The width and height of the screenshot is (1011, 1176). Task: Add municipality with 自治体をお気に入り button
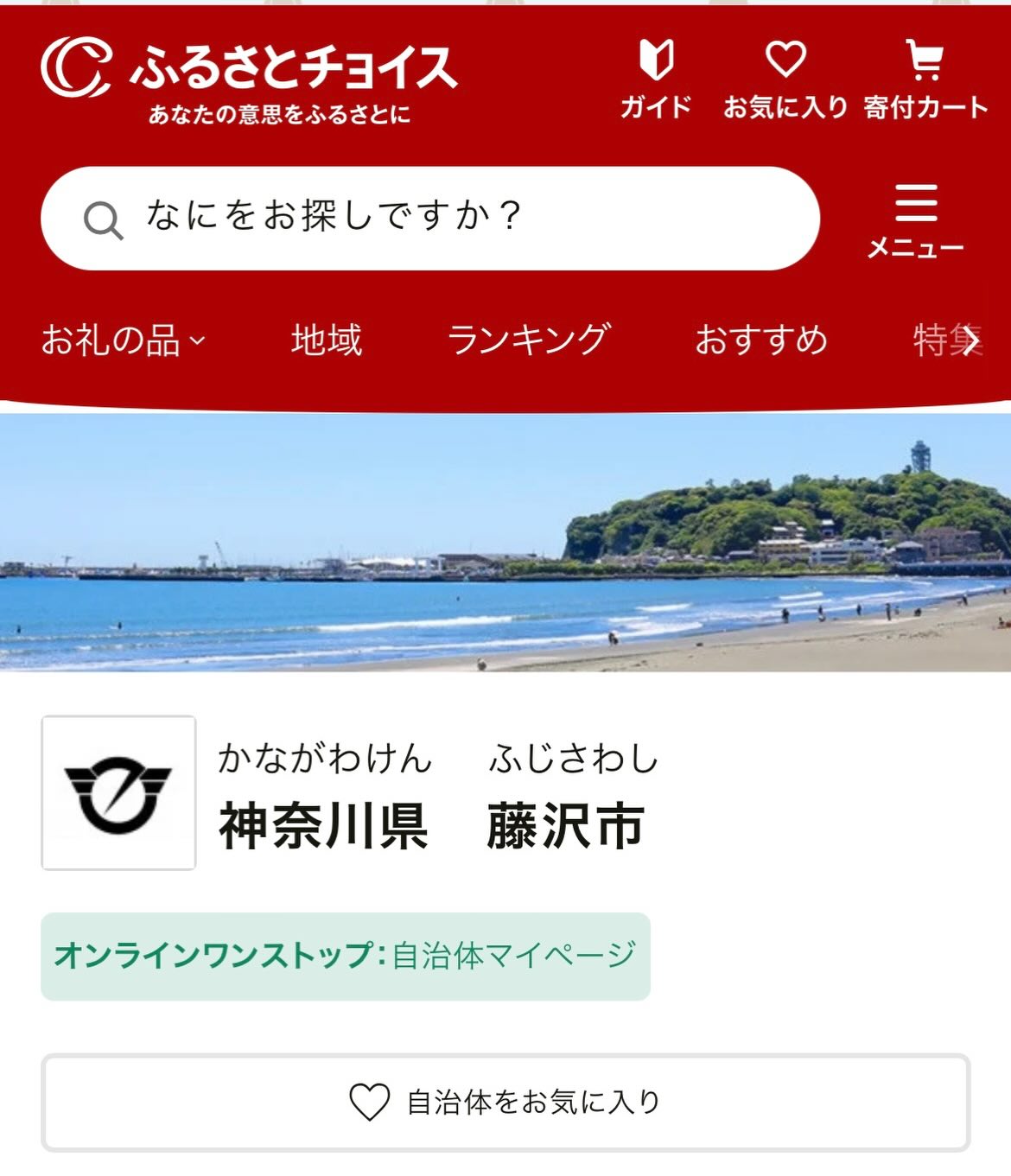(x=505, y=1102)
